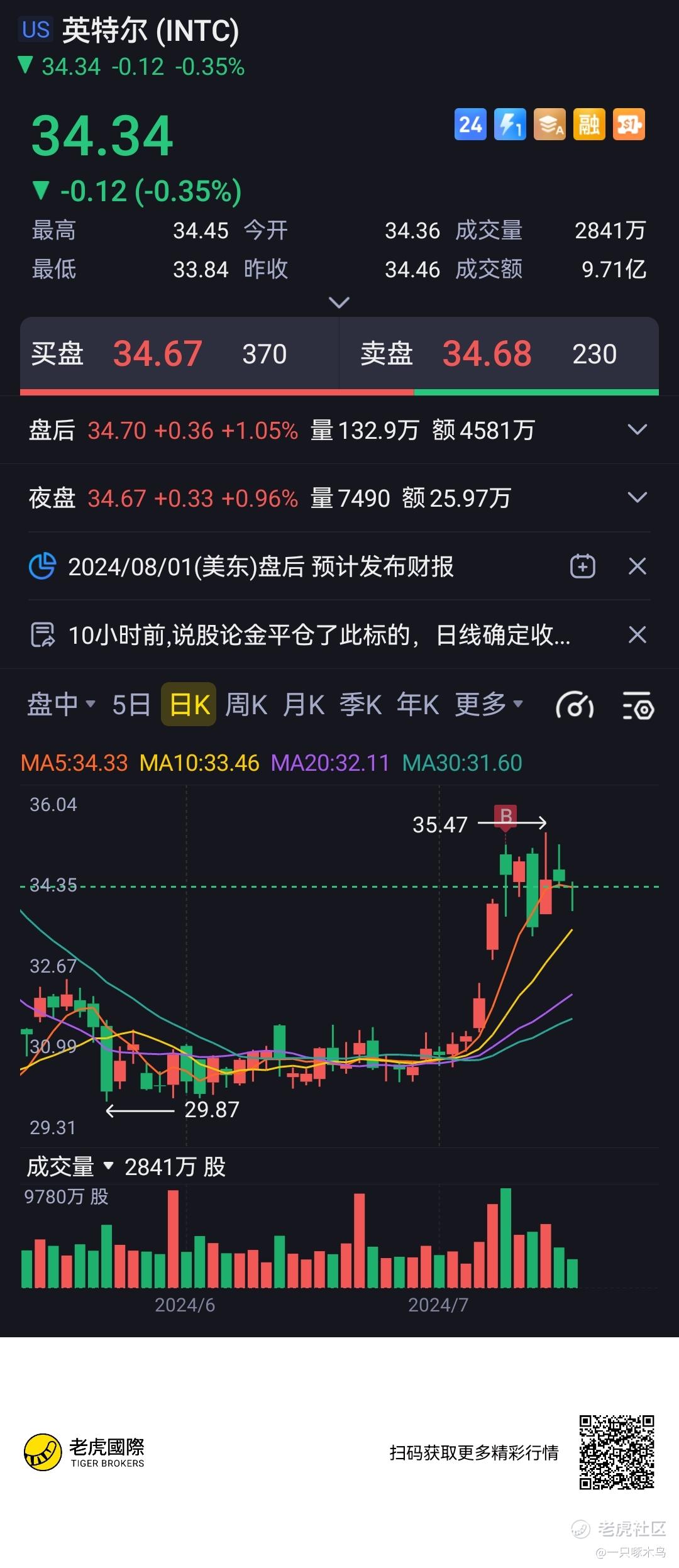Viewport: 679px width, 1568px height.
Task: Switch to the 月K monthly chart
Action: point(304,704)
